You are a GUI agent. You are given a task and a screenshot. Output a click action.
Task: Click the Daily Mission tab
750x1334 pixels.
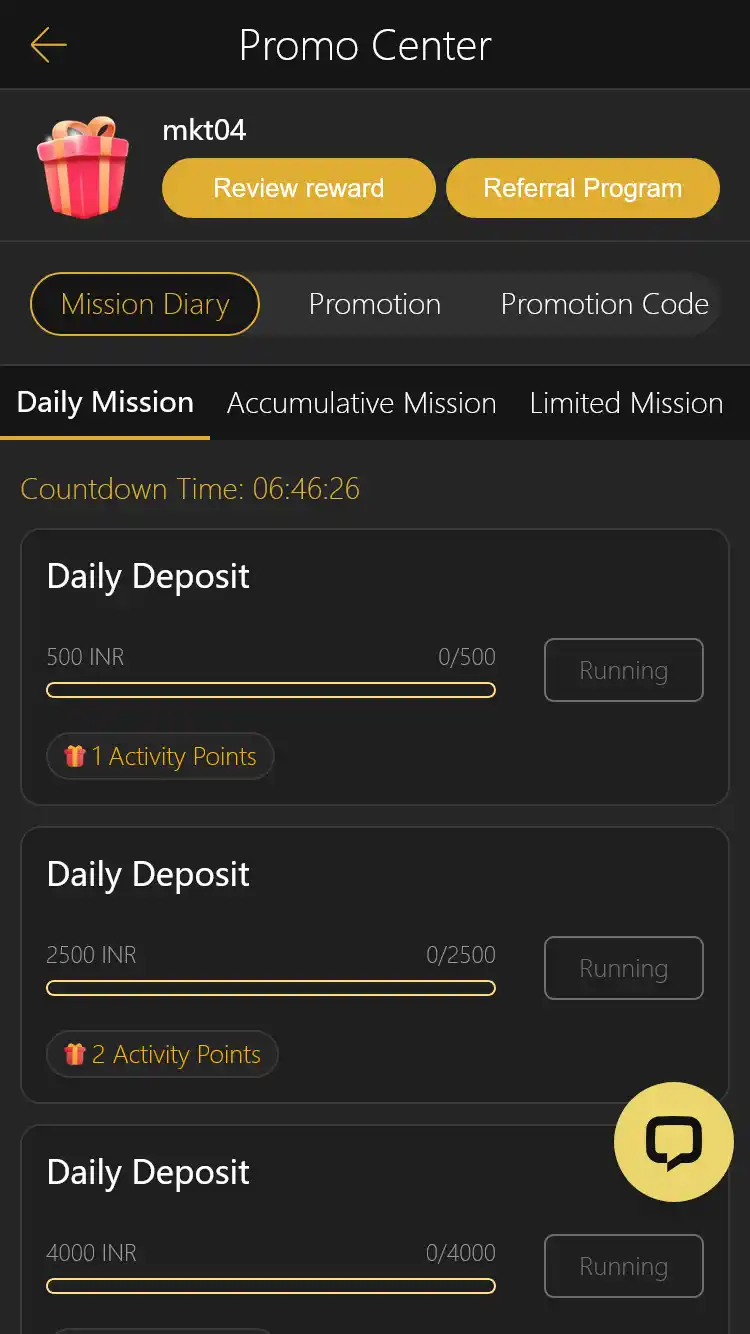click(105, 402)
